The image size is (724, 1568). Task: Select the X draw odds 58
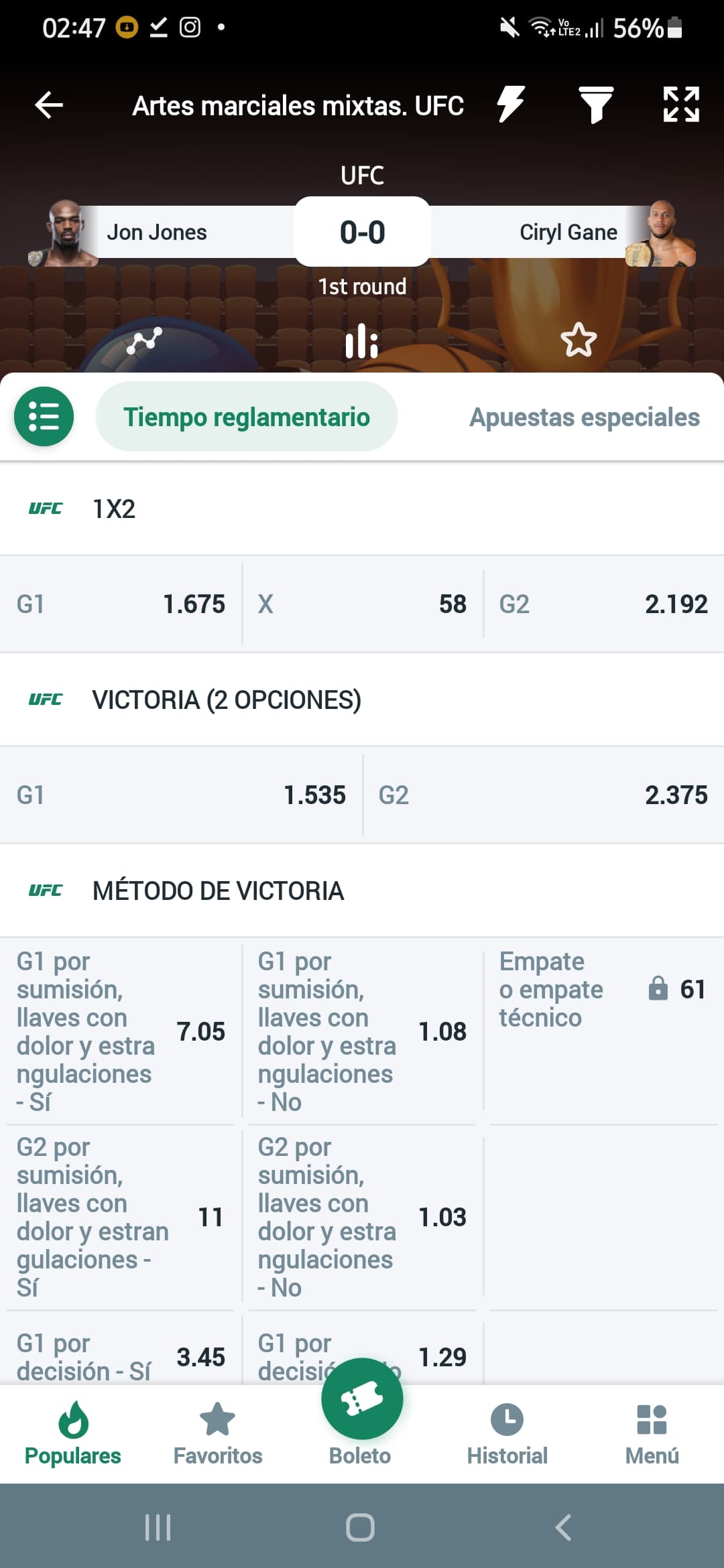pyautogui.click(x=362, y=604)
